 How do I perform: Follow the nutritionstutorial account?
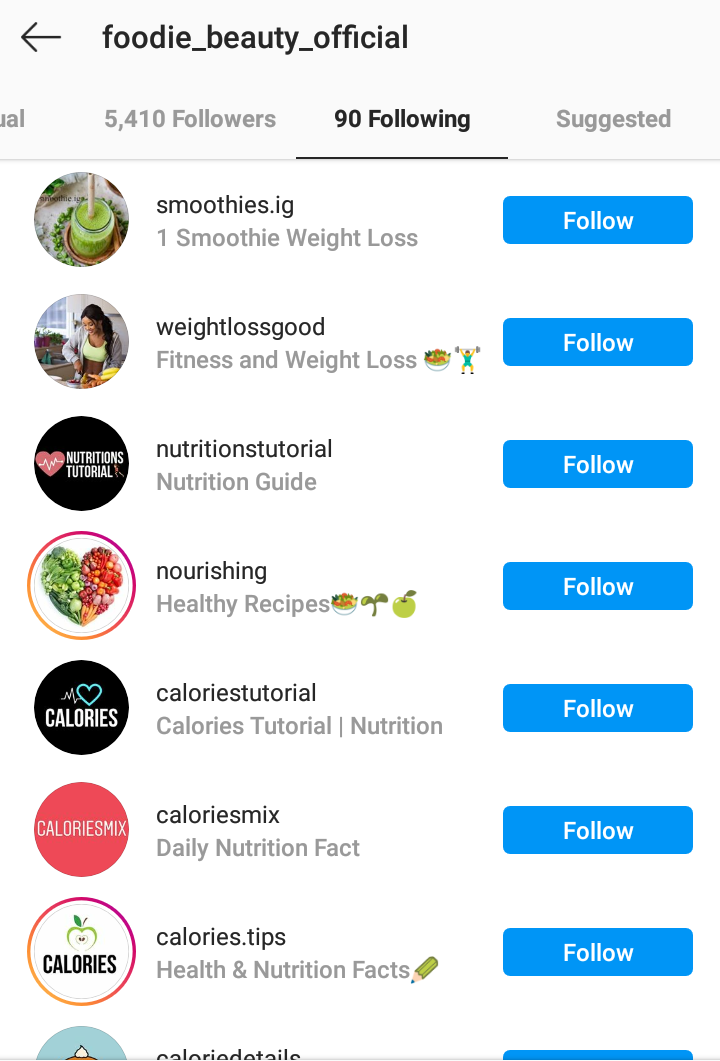pyautogui.click(x=597, y=465)
